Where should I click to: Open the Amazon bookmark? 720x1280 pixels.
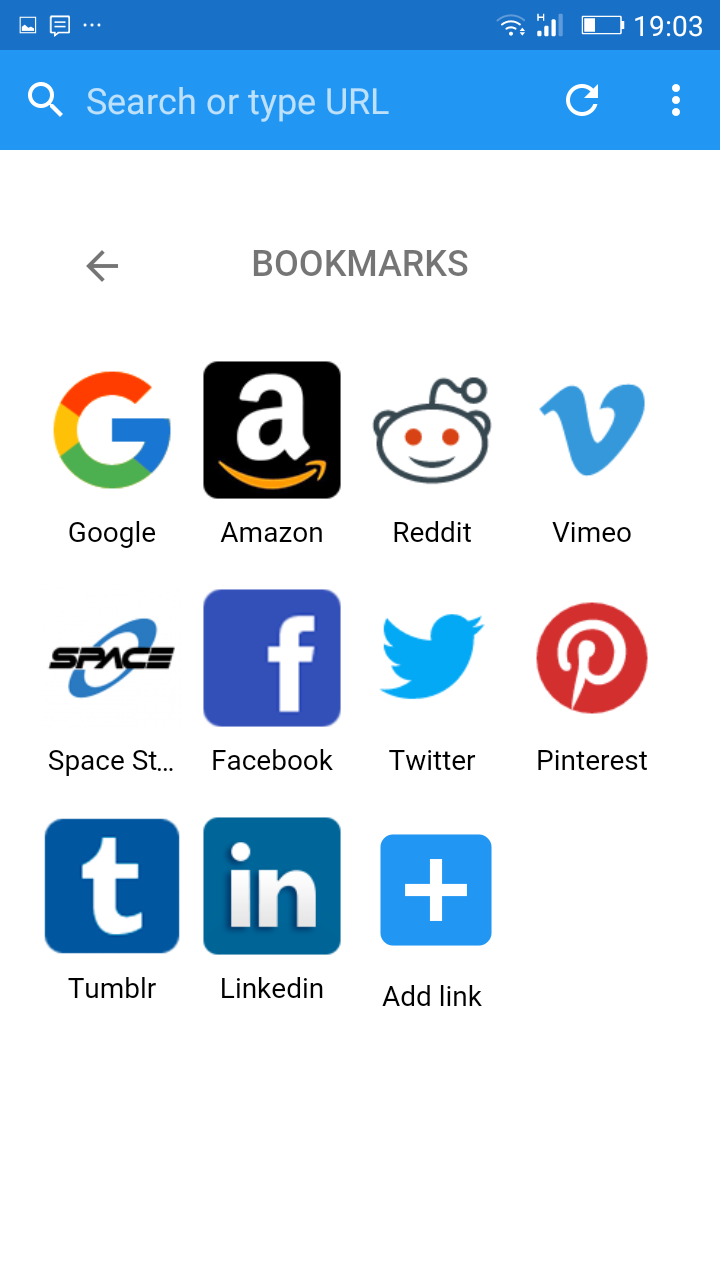272,430
